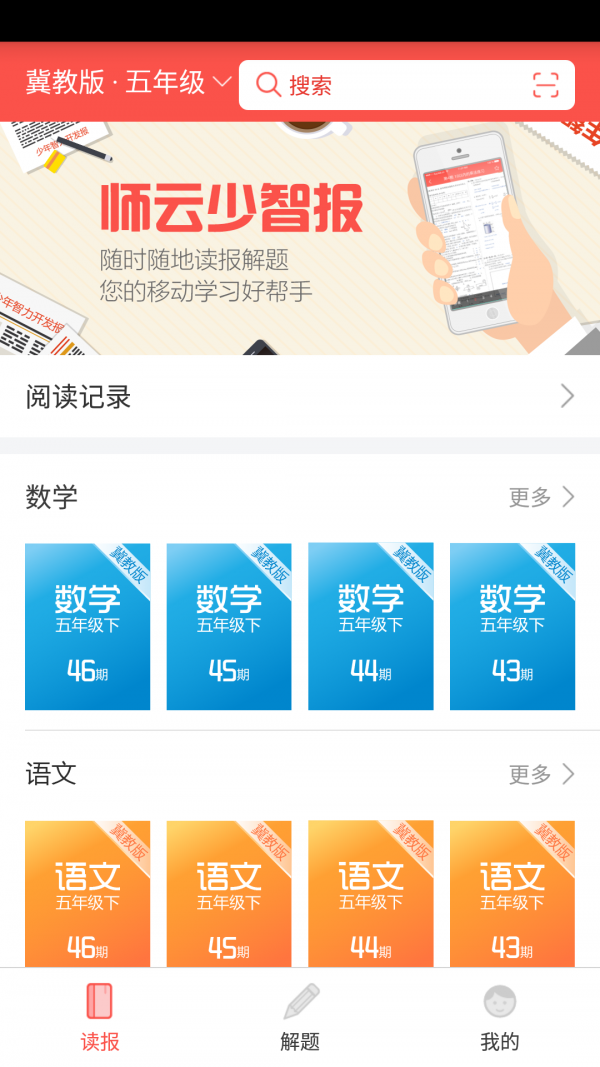Open 数学 五年级下 43期
Screen dimensions: 600x1067
point(512,627)
